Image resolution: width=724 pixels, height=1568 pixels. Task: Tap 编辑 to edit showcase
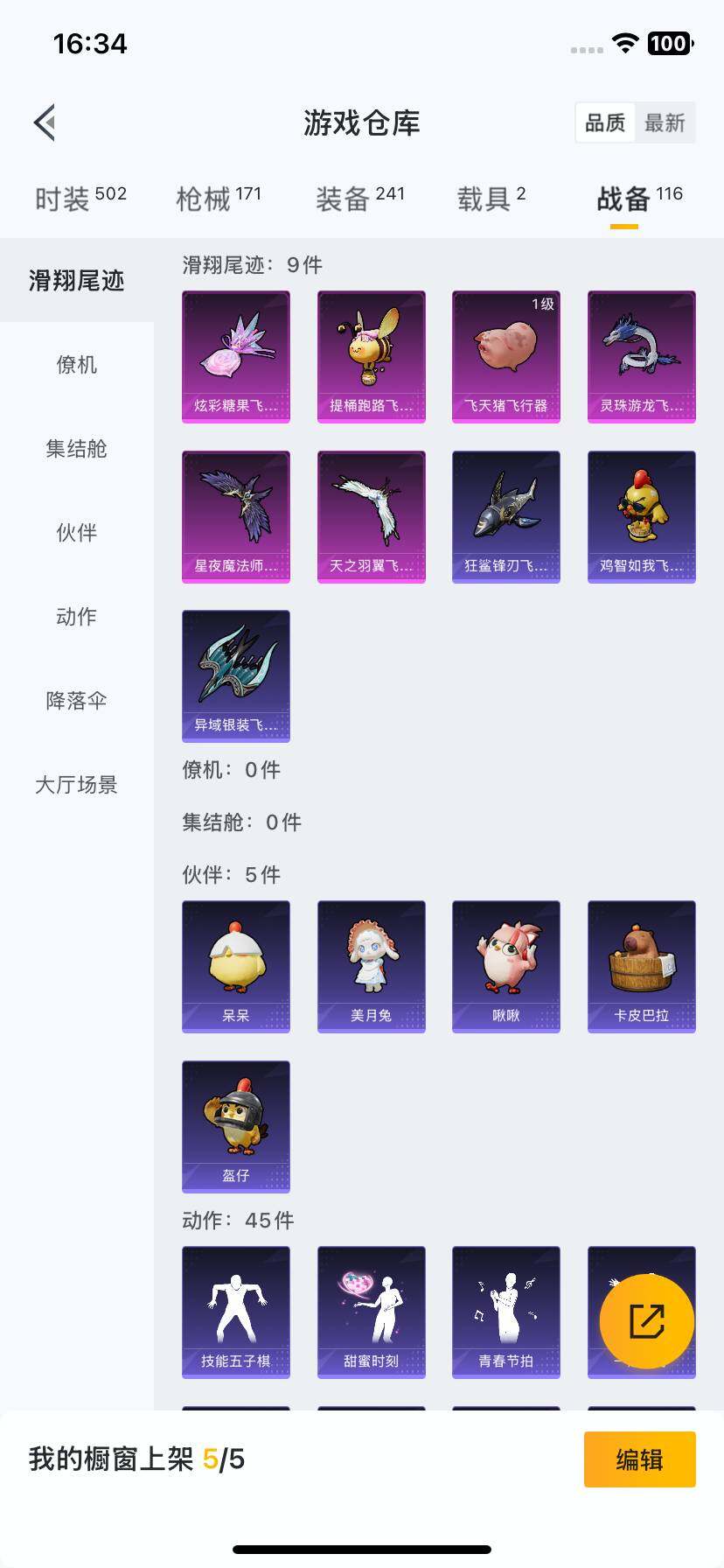coord(639,1459)
